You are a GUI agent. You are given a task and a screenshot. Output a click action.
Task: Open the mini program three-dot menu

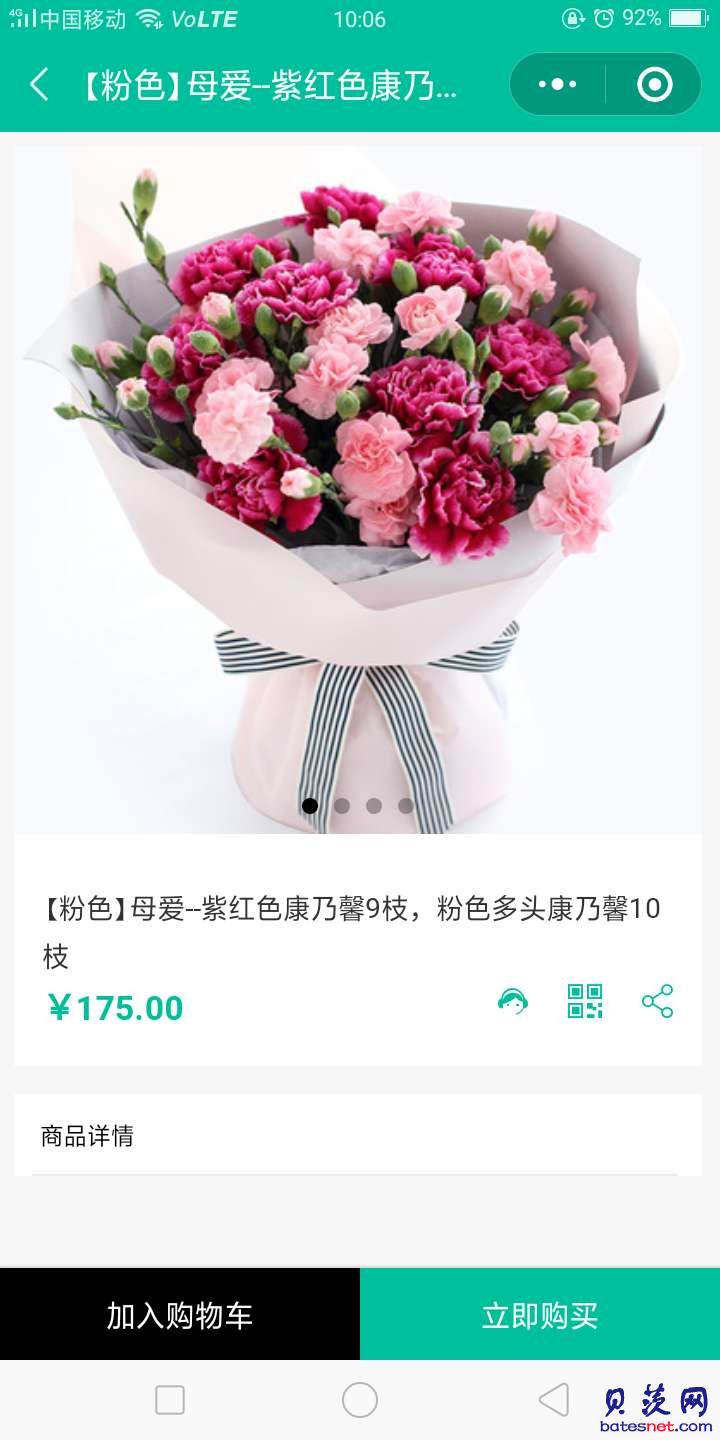coord(557,85)
